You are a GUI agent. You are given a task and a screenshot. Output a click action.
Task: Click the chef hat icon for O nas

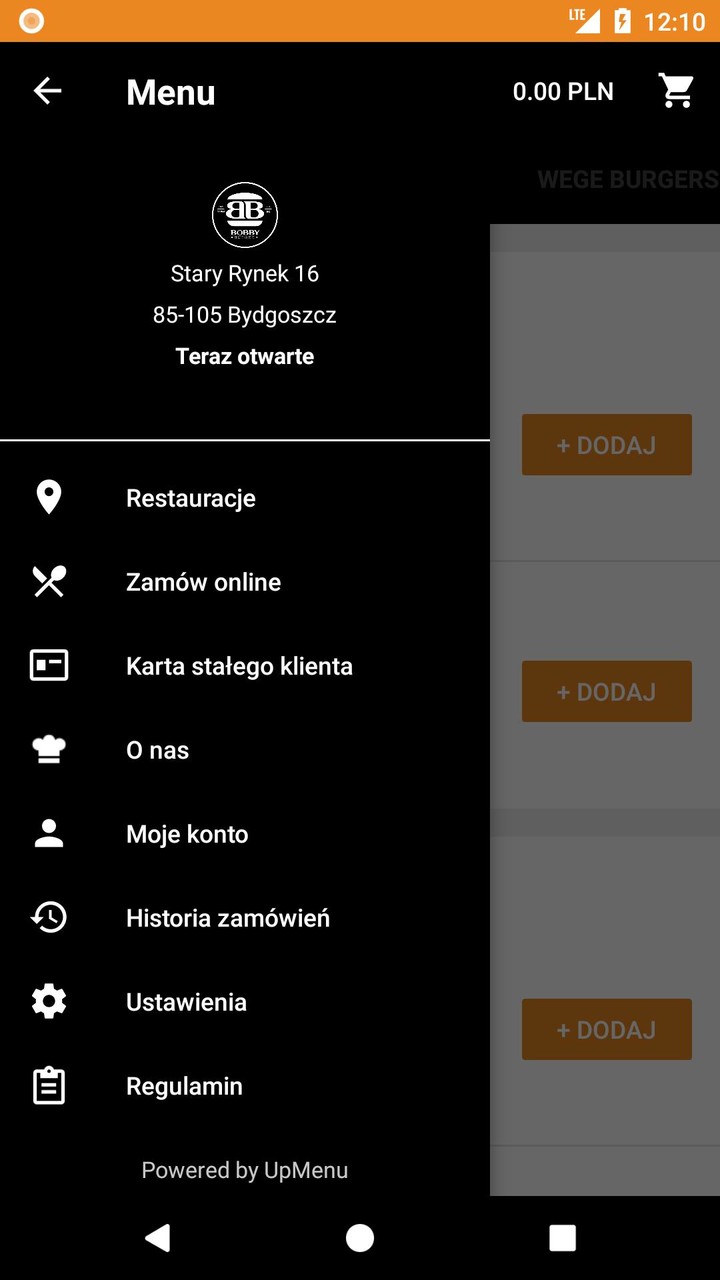pyautogui.click(x=48, y=749)
